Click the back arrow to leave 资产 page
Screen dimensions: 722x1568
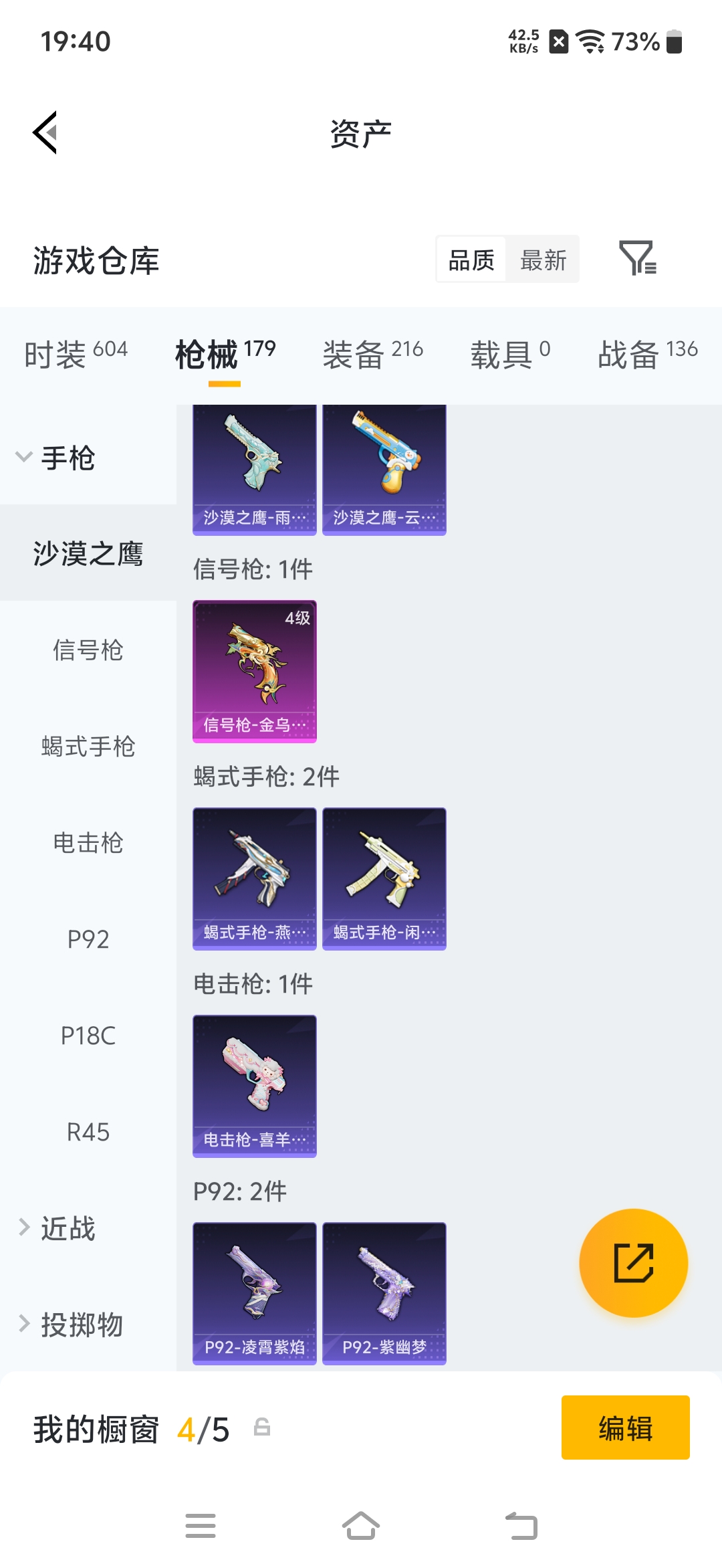tap(47, 132)
